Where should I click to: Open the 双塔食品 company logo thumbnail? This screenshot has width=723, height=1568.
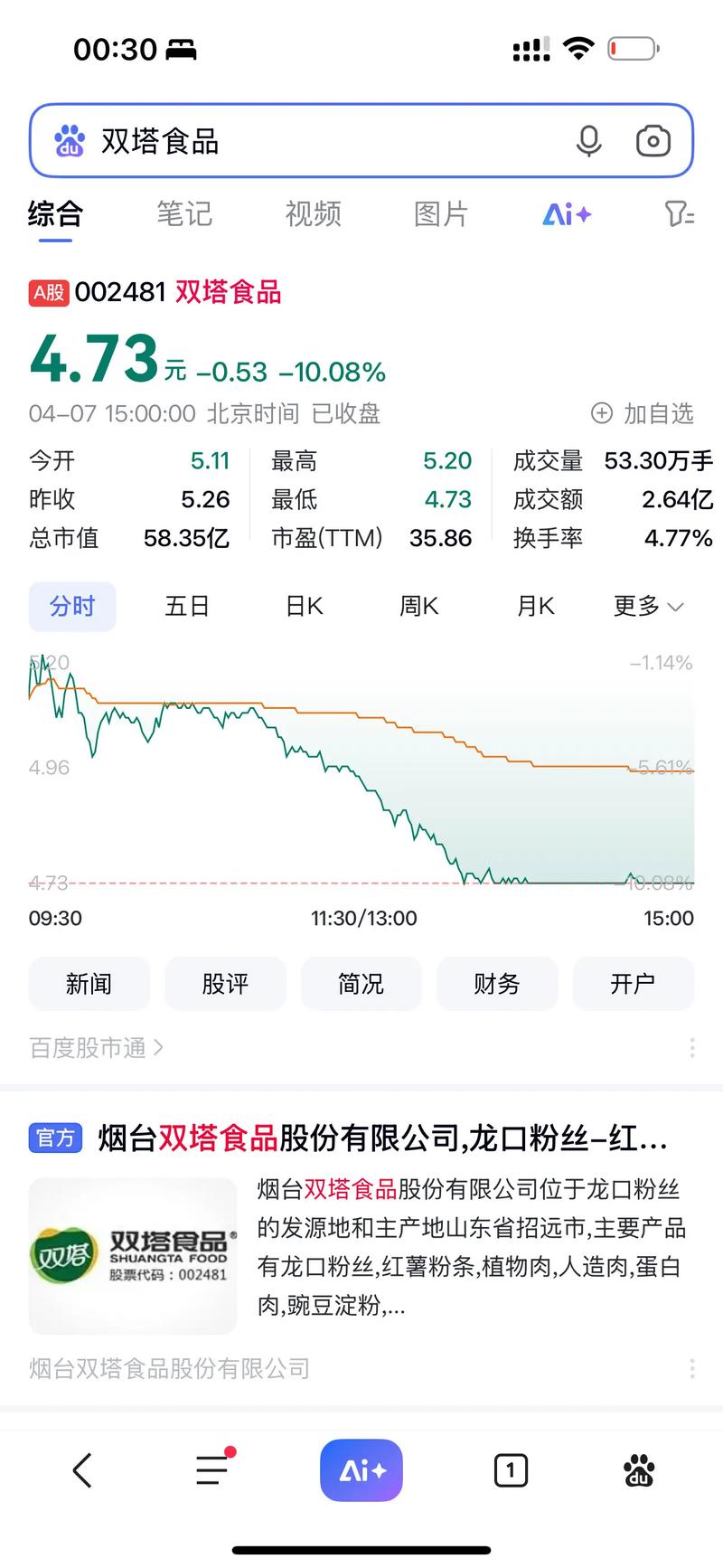pyautogui.click(x=132, y=1255)
